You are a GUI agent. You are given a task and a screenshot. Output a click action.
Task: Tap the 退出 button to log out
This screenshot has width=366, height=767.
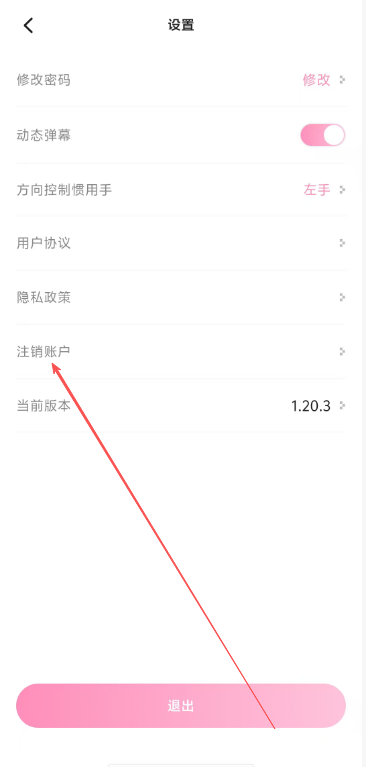point(181,705)
